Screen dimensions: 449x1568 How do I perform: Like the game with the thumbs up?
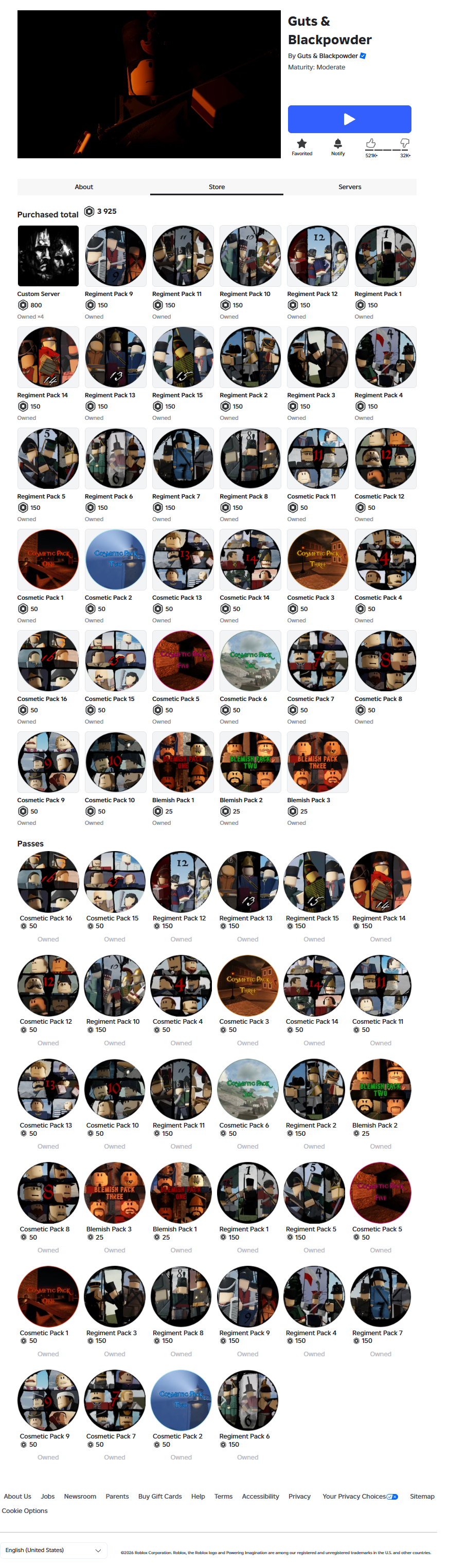coord(370,144)
